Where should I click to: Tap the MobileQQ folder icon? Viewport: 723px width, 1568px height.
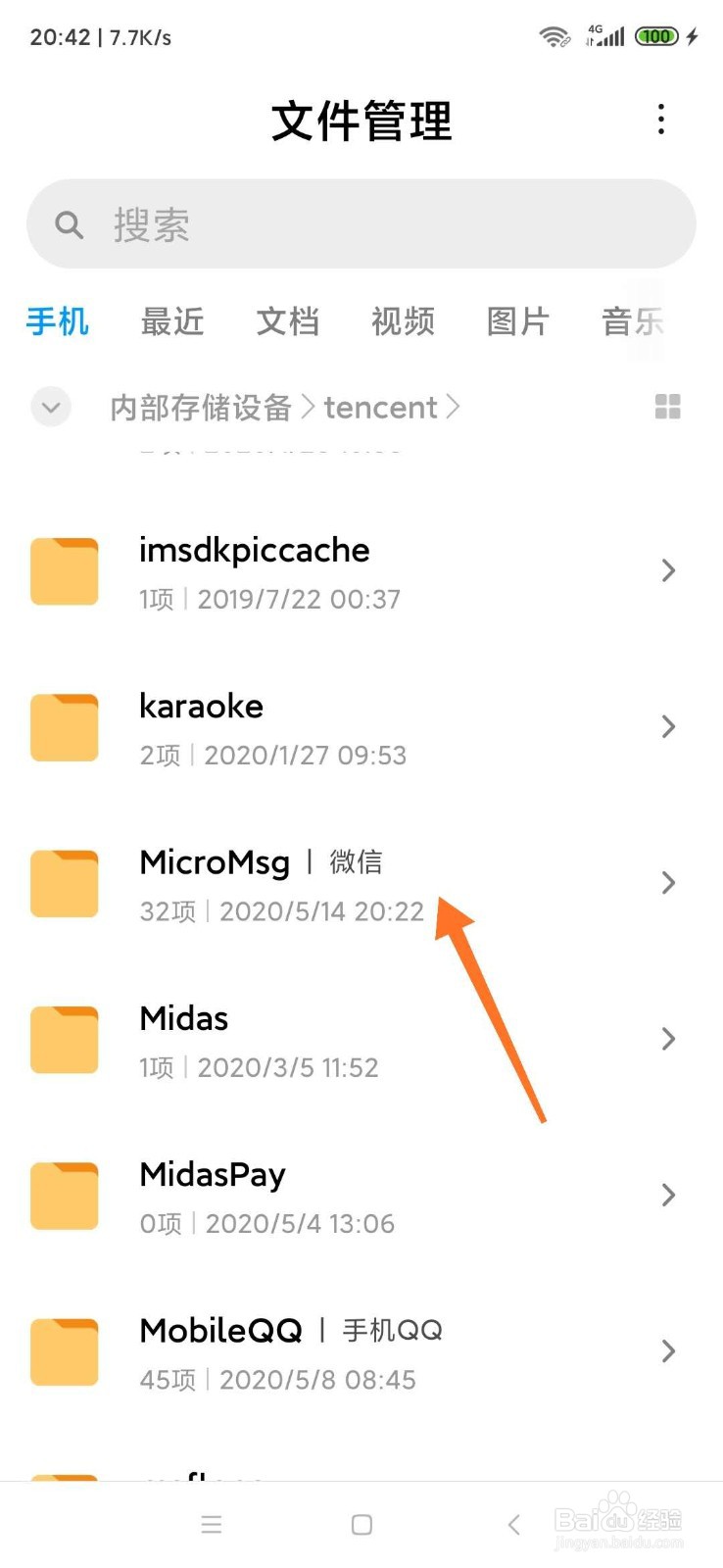pyautogui.click(x=64, y=1350)
